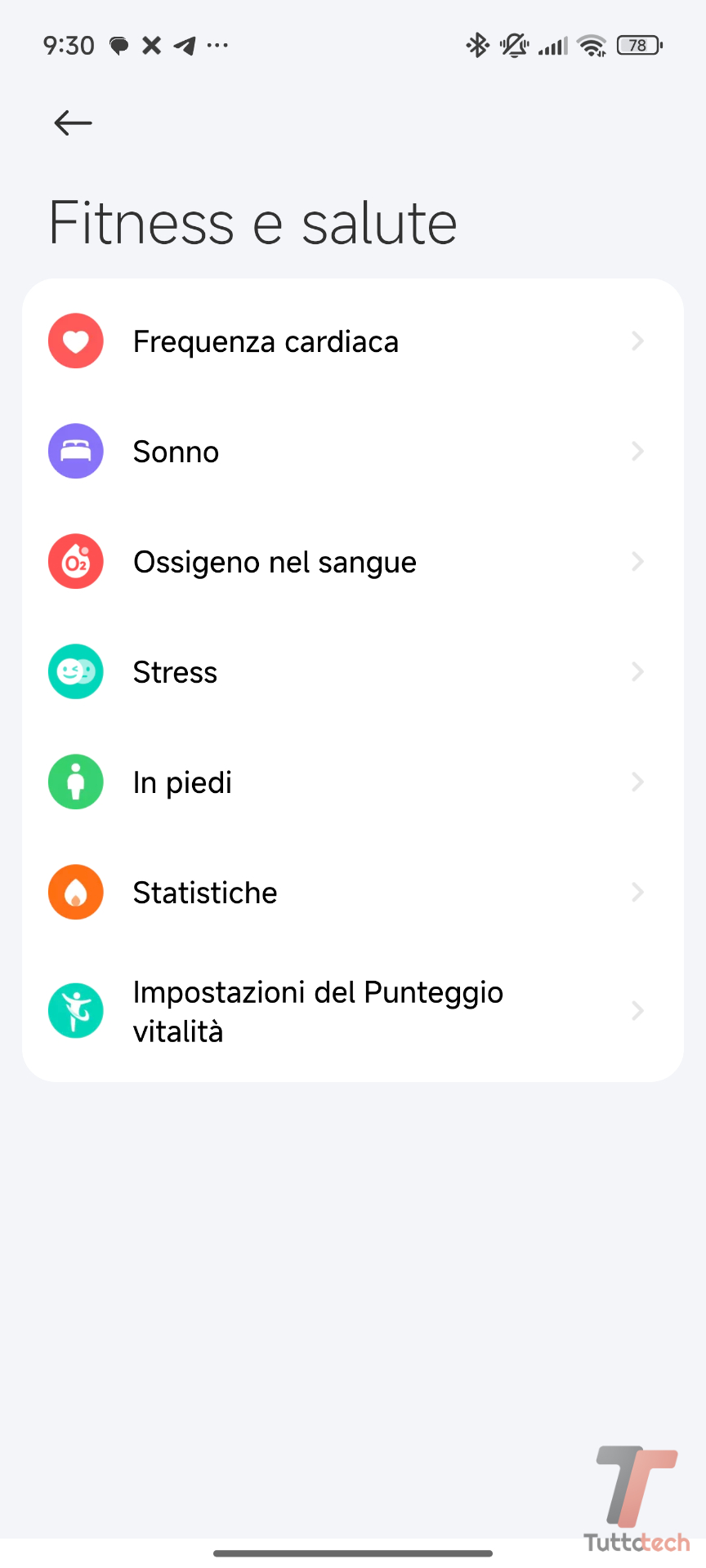Screen dimensions: 706x1568
Task: Open Frequenza cardiaca settings
Action: point(351,341)
